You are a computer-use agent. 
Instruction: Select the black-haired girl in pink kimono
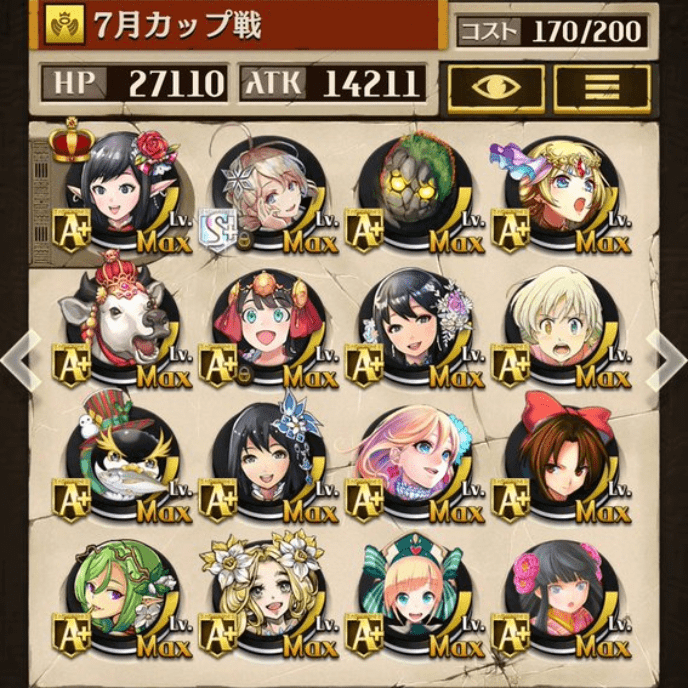[x=557, y=595]
